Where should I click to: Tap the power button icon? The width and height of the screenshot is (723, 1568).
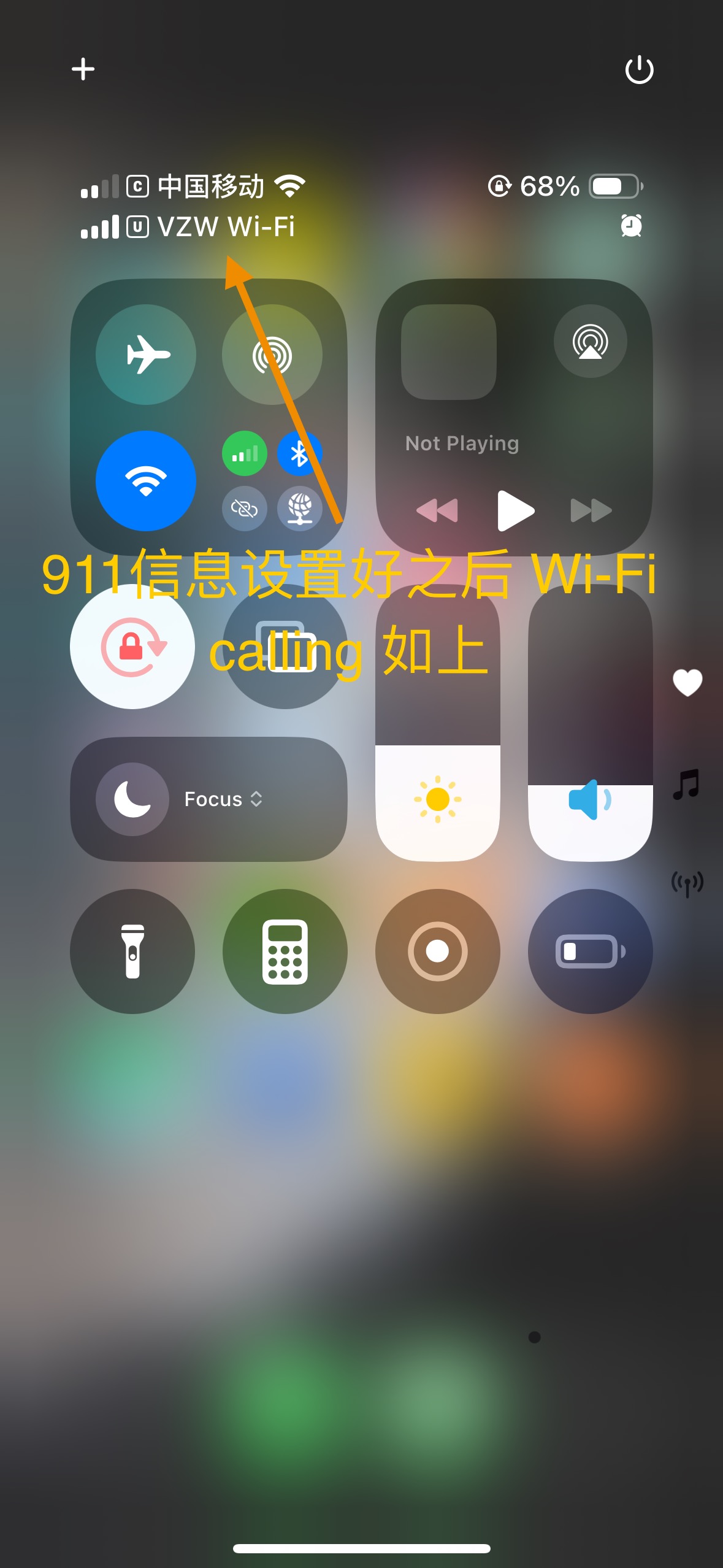[639, 69]
